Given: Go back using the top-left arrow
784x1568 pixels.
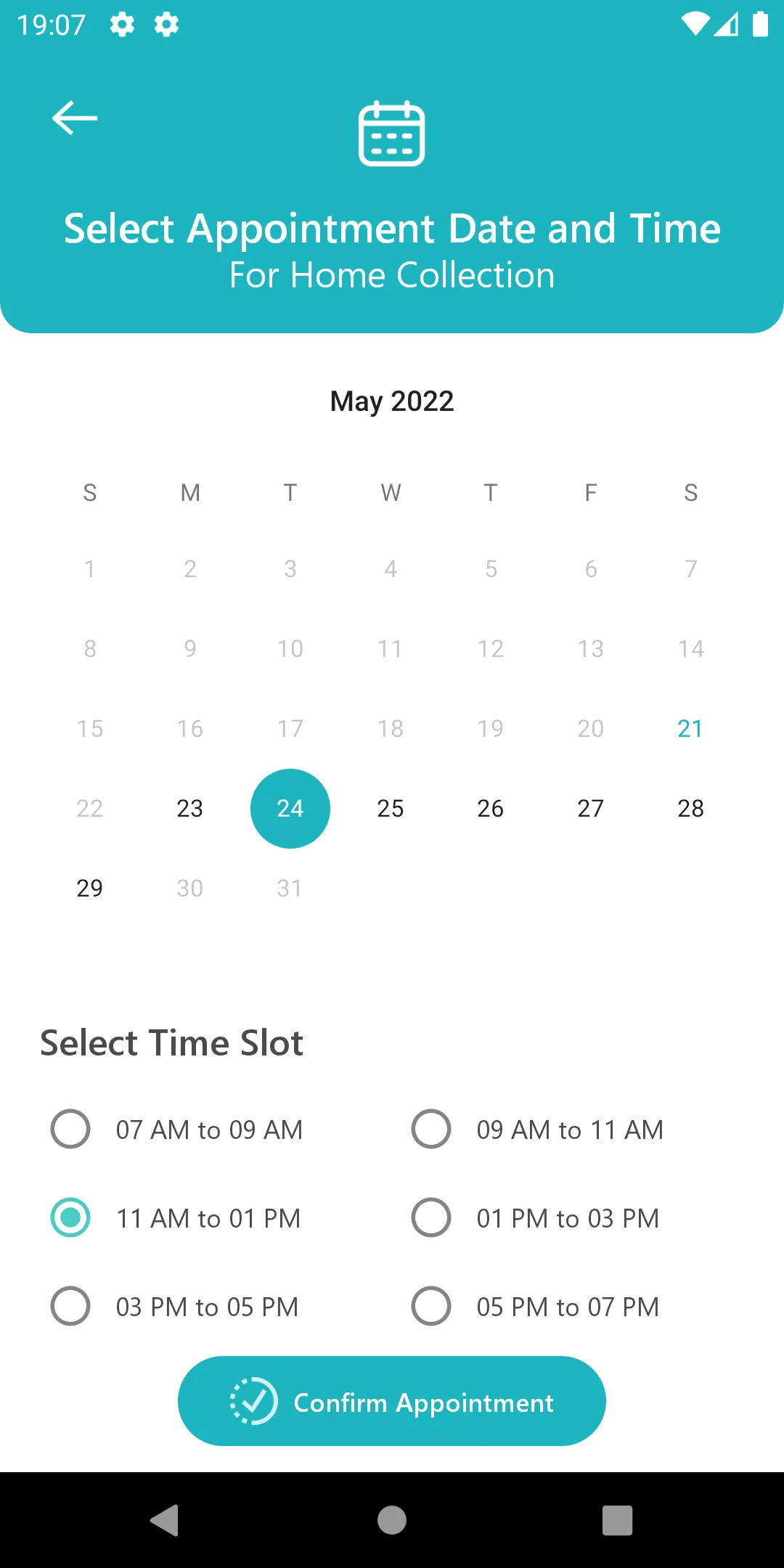Looking at the screenshot, I should (75, 118).
